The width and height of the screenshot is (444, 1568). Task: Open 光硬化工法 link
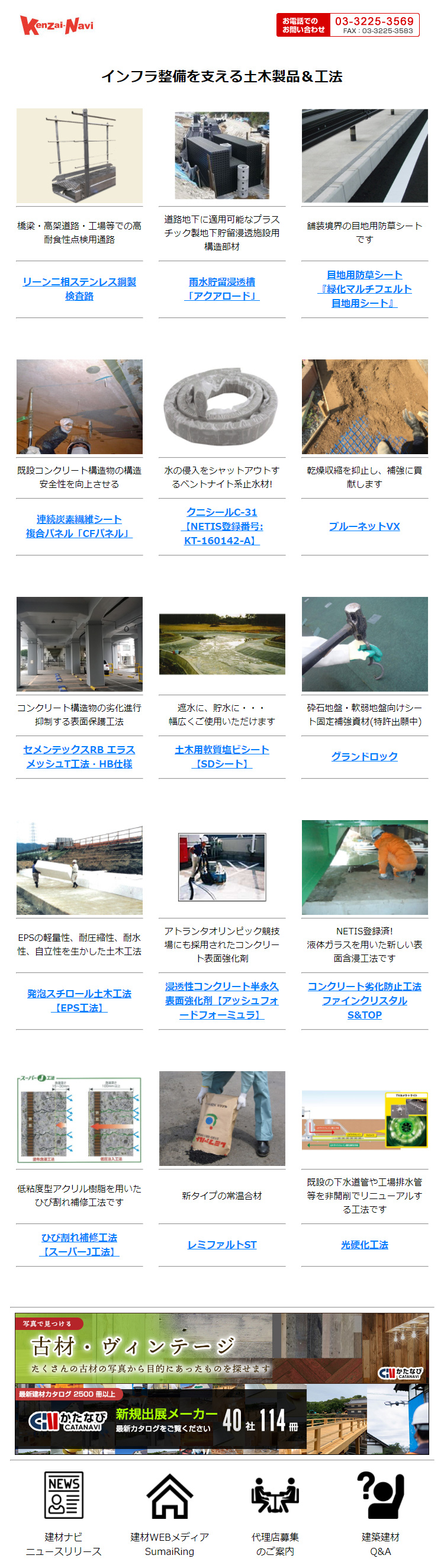click(364, 1244)
